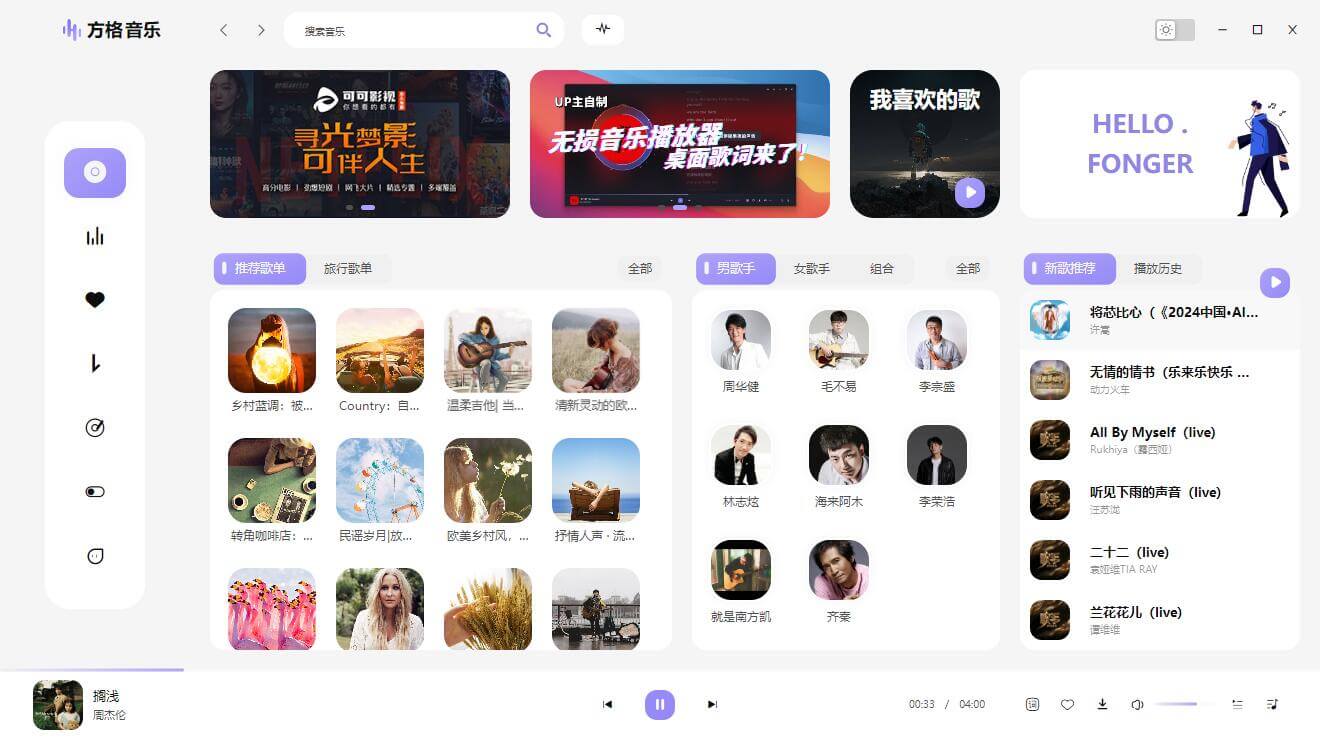Image resolution: width=1320 pixels, height=740 pixels.
Task: Open the audio recognition waveform button
Action: click(602, 30)
